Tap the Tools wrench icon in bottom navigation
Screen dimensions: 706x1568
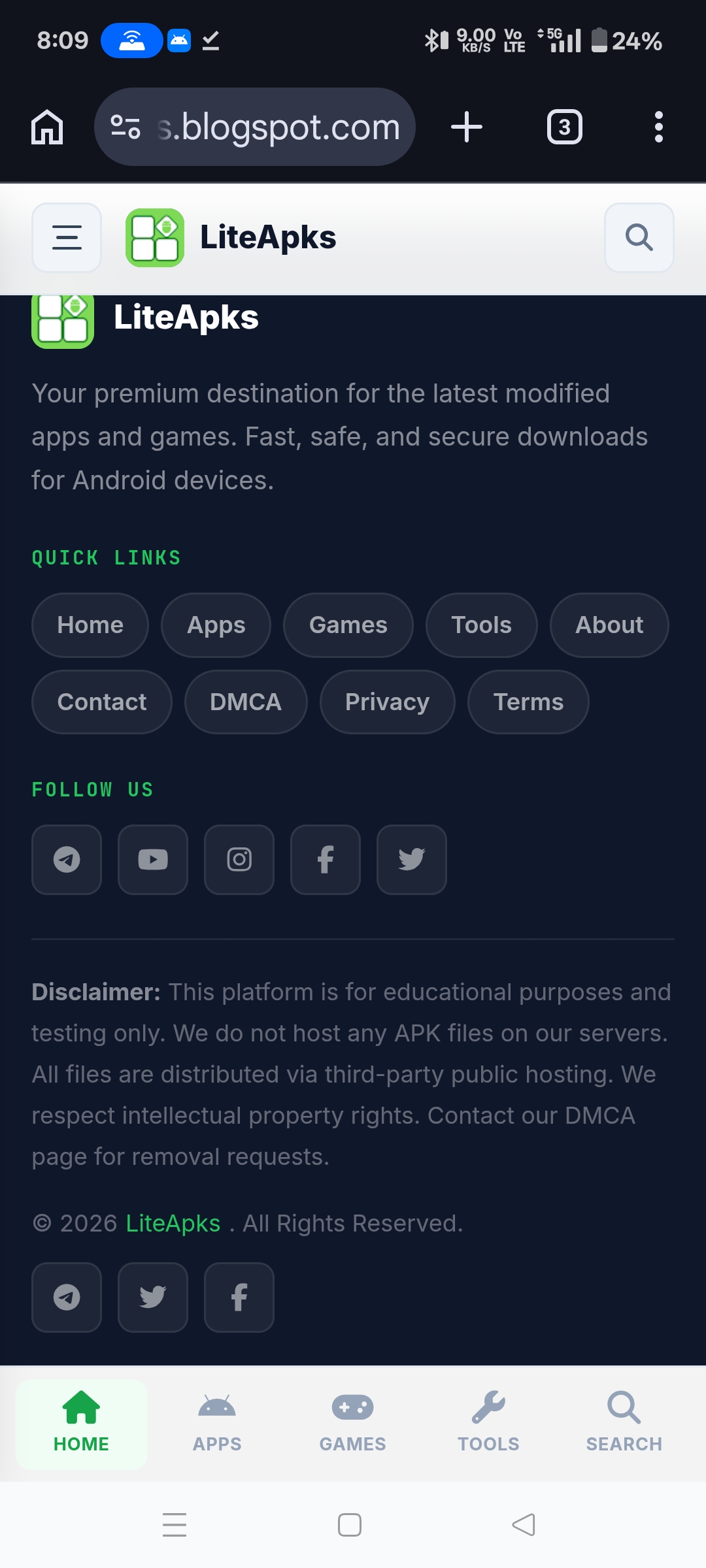point(489,1424)
